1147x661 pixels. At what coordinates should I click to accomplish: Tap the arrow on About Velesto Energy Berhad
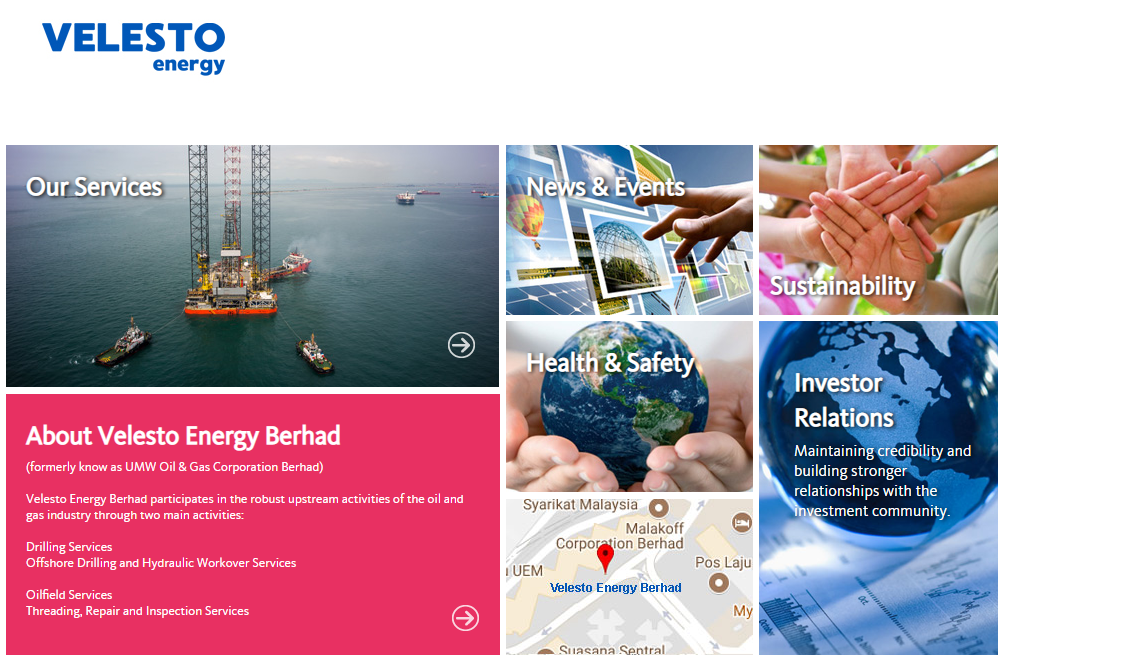click(x=465, y=618)
